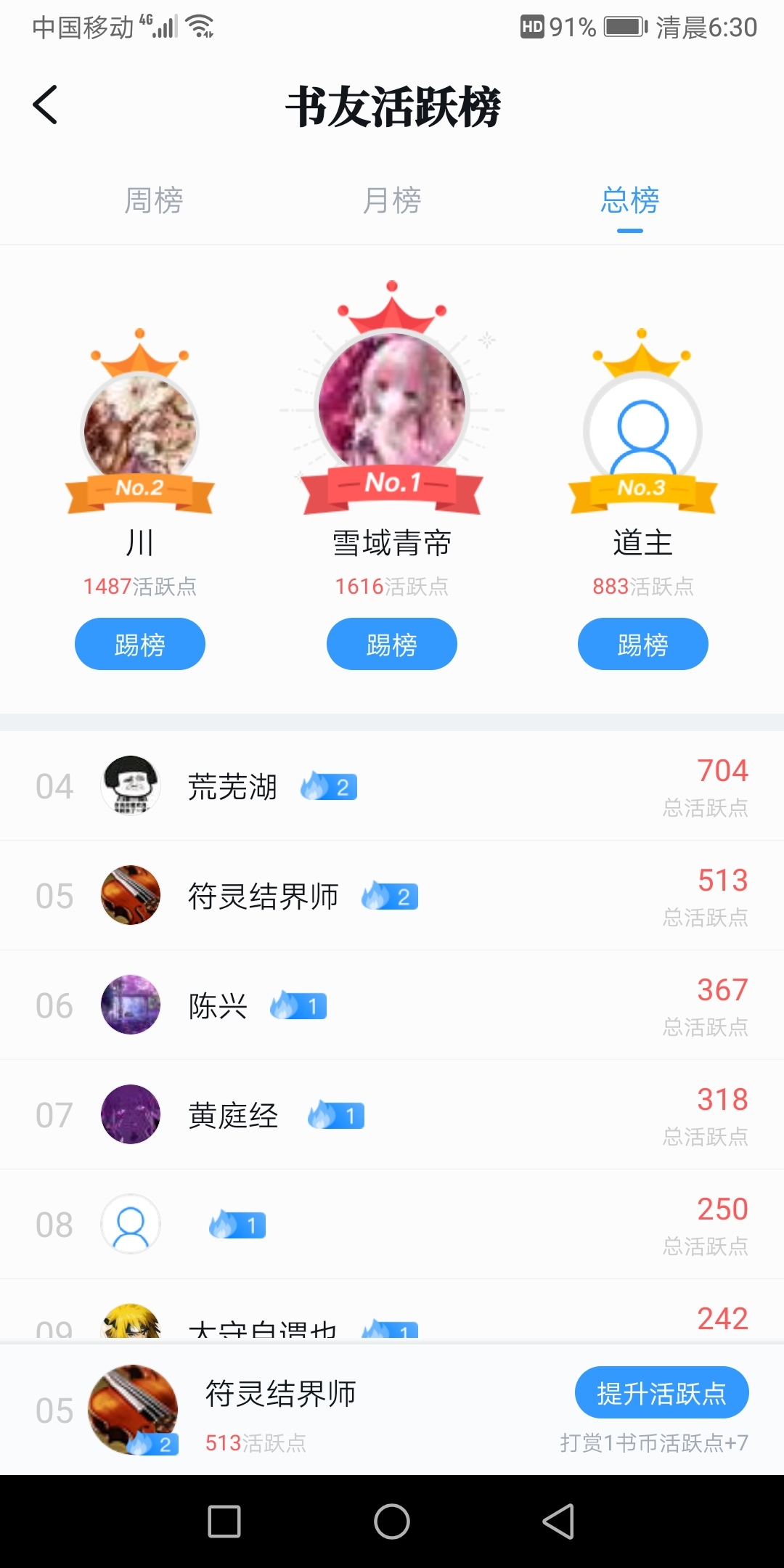Screen dimensions: 784x1568
Task: Switch to the 月榜 tab
Action: click(392, 200)
